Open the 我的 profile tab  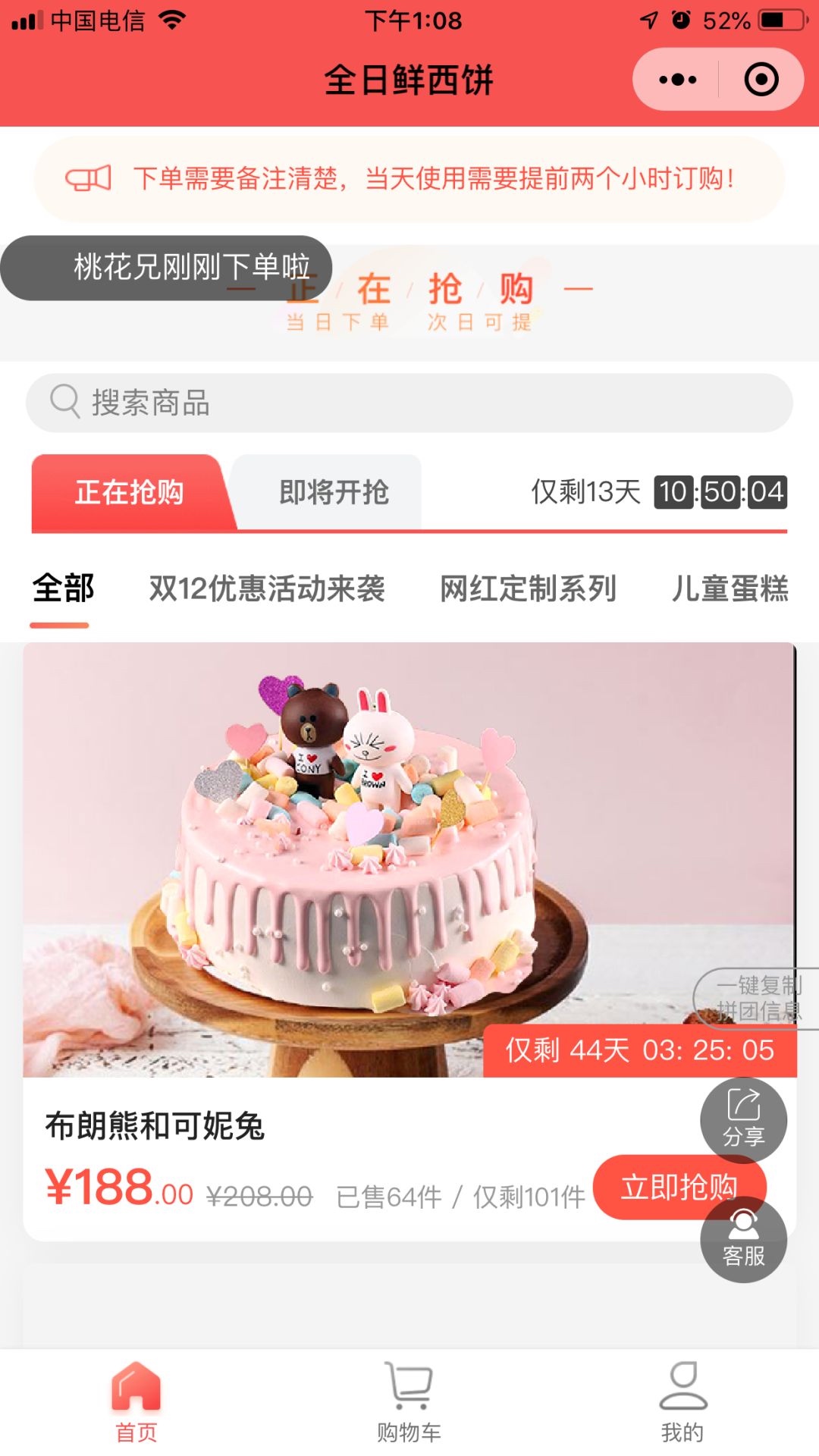coord(682,1401)
